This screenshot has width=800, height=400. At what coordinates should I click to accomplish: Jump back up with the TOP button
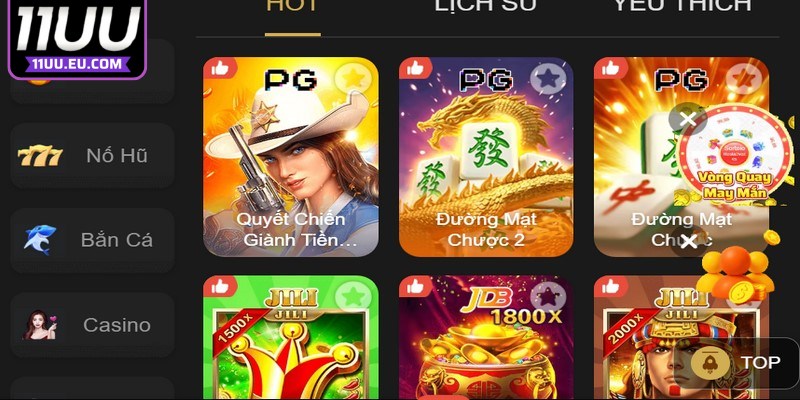point(743,362)
